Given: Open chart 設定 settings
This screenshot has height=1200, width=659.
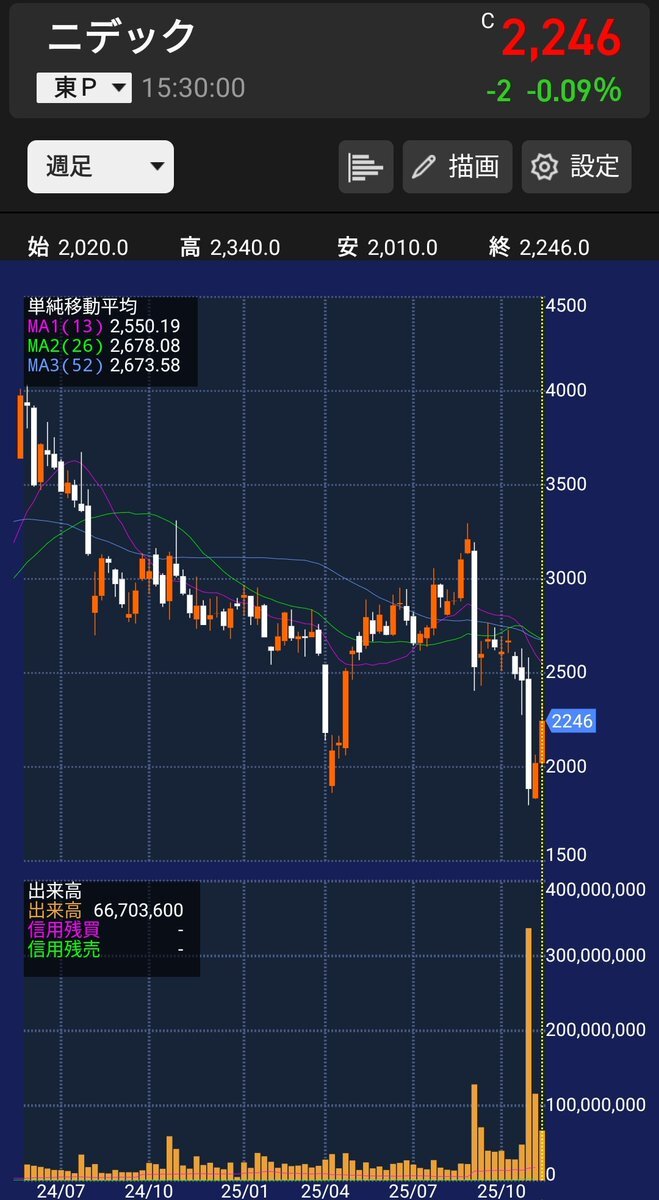Looking at the screenshot, I should (x=576, y=167).
